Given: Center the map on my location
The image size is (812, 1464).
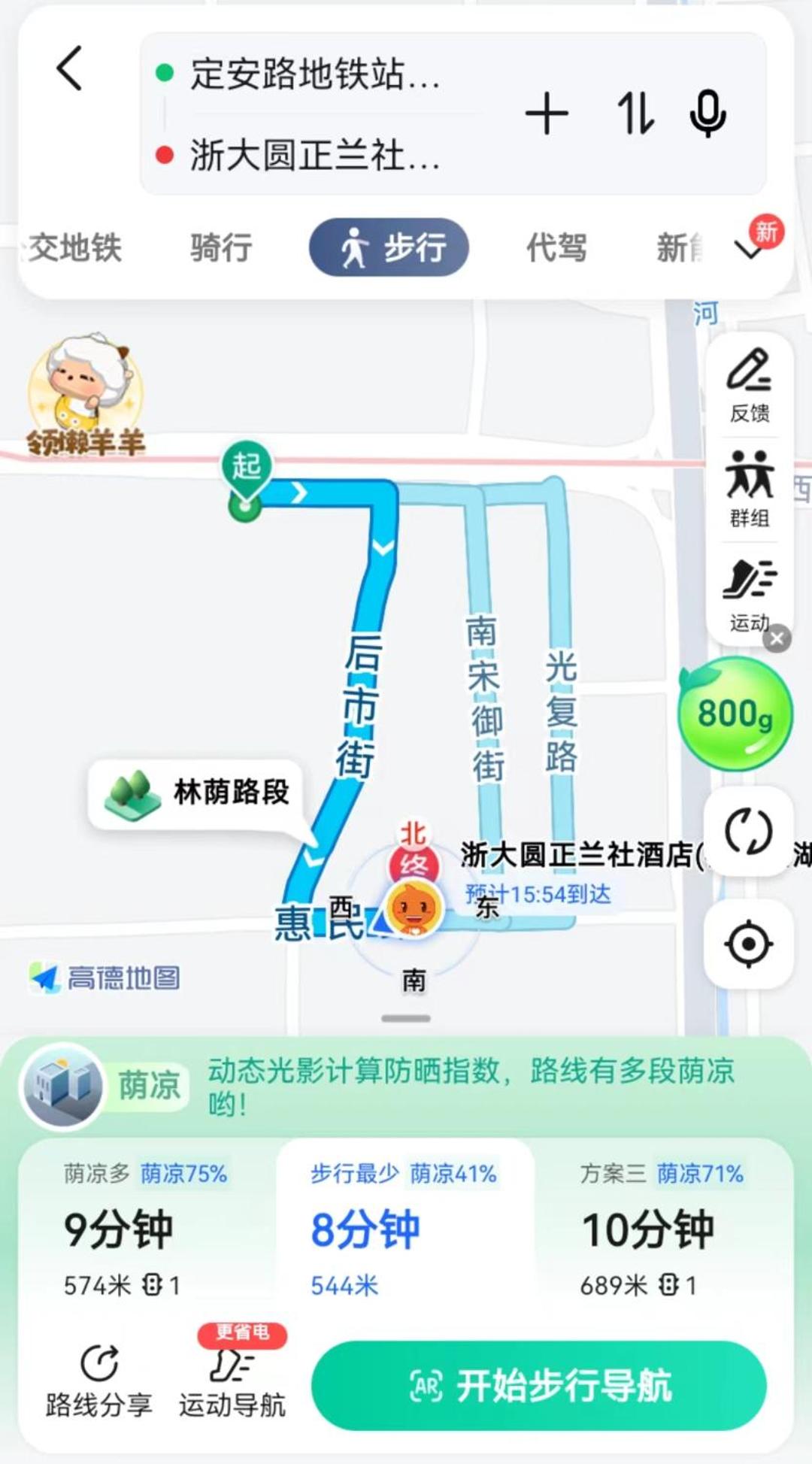Looking at the screenshot, I should (x=749, y=944).
